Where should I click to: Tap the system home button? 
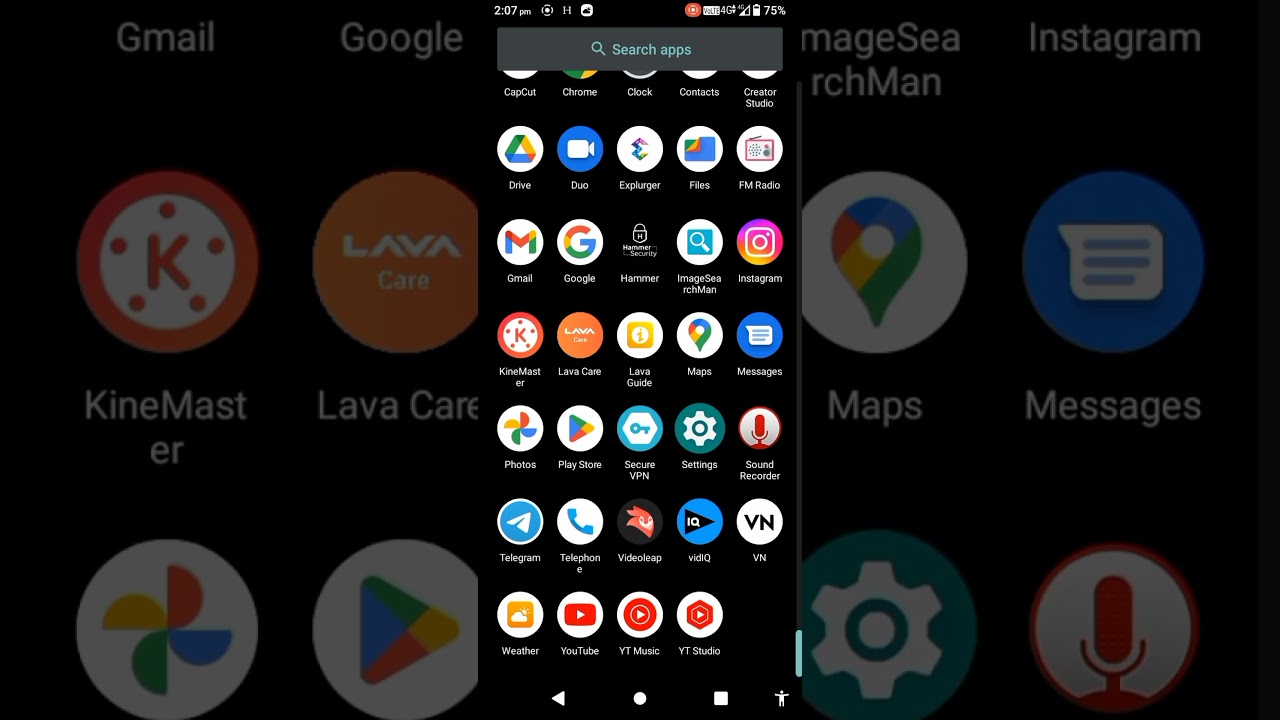(x=640, y=699)
